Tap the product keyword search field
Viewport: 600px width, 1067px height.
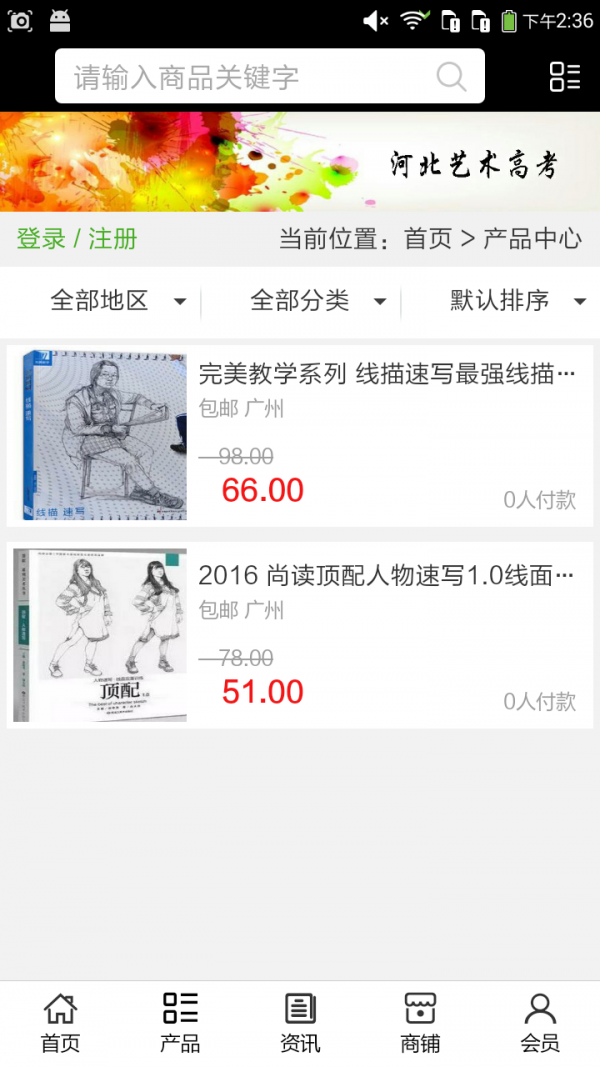coord(250,77)
